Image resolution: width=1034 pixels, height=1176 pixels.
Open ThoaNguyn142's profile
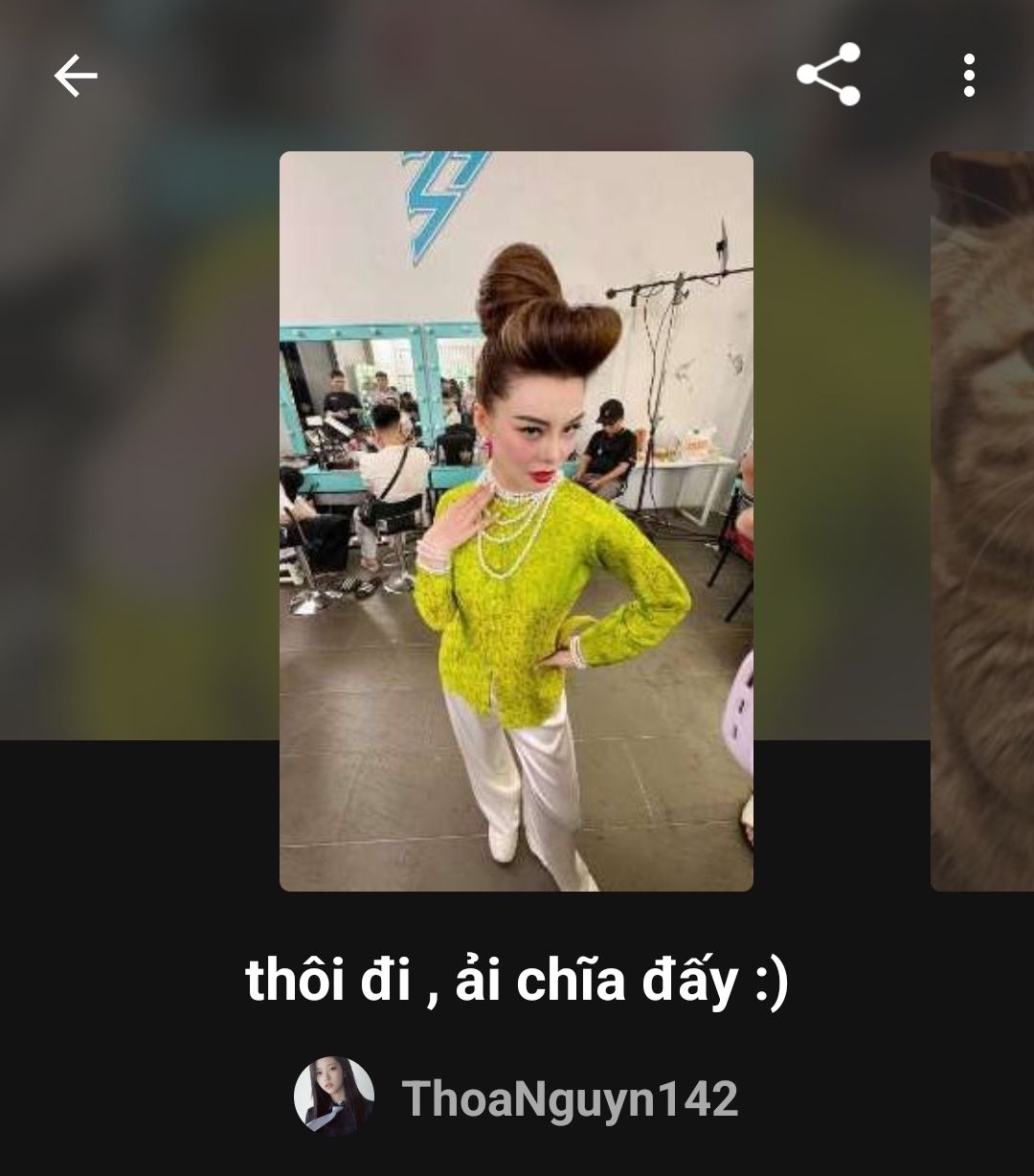coord(517,1098)
